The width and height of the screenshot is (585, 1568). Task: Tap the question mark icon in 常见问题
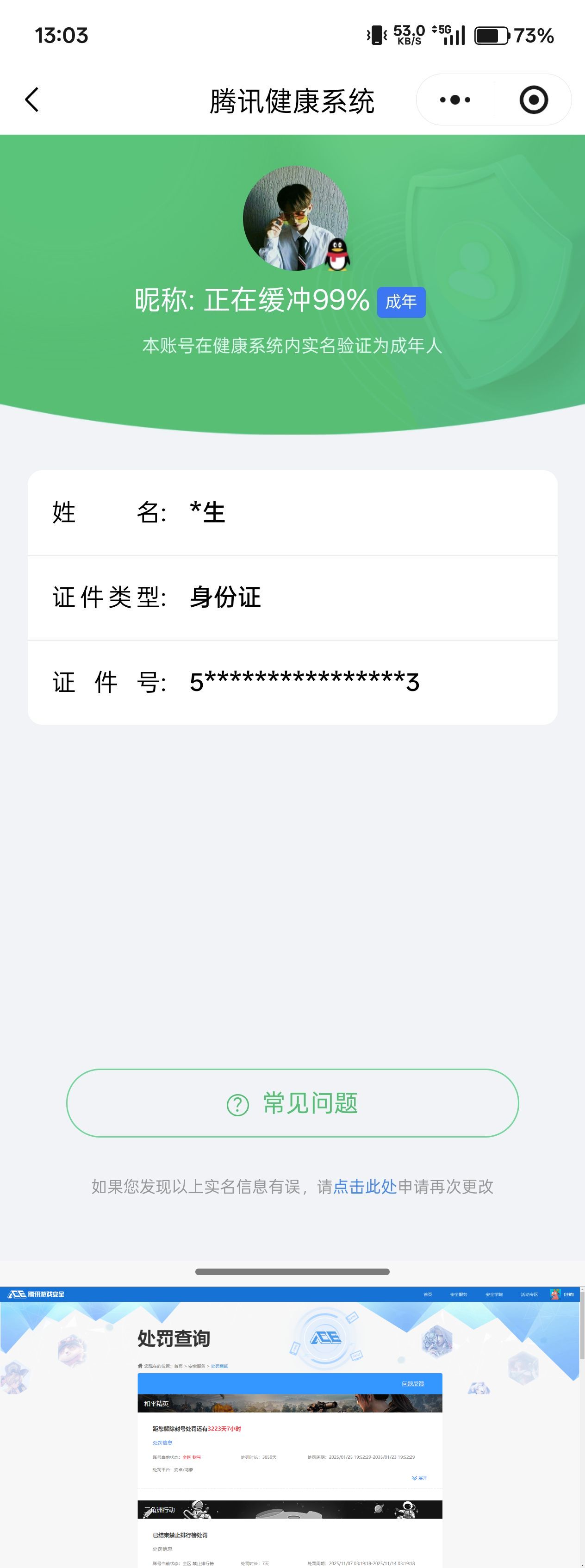point(237,1103)
